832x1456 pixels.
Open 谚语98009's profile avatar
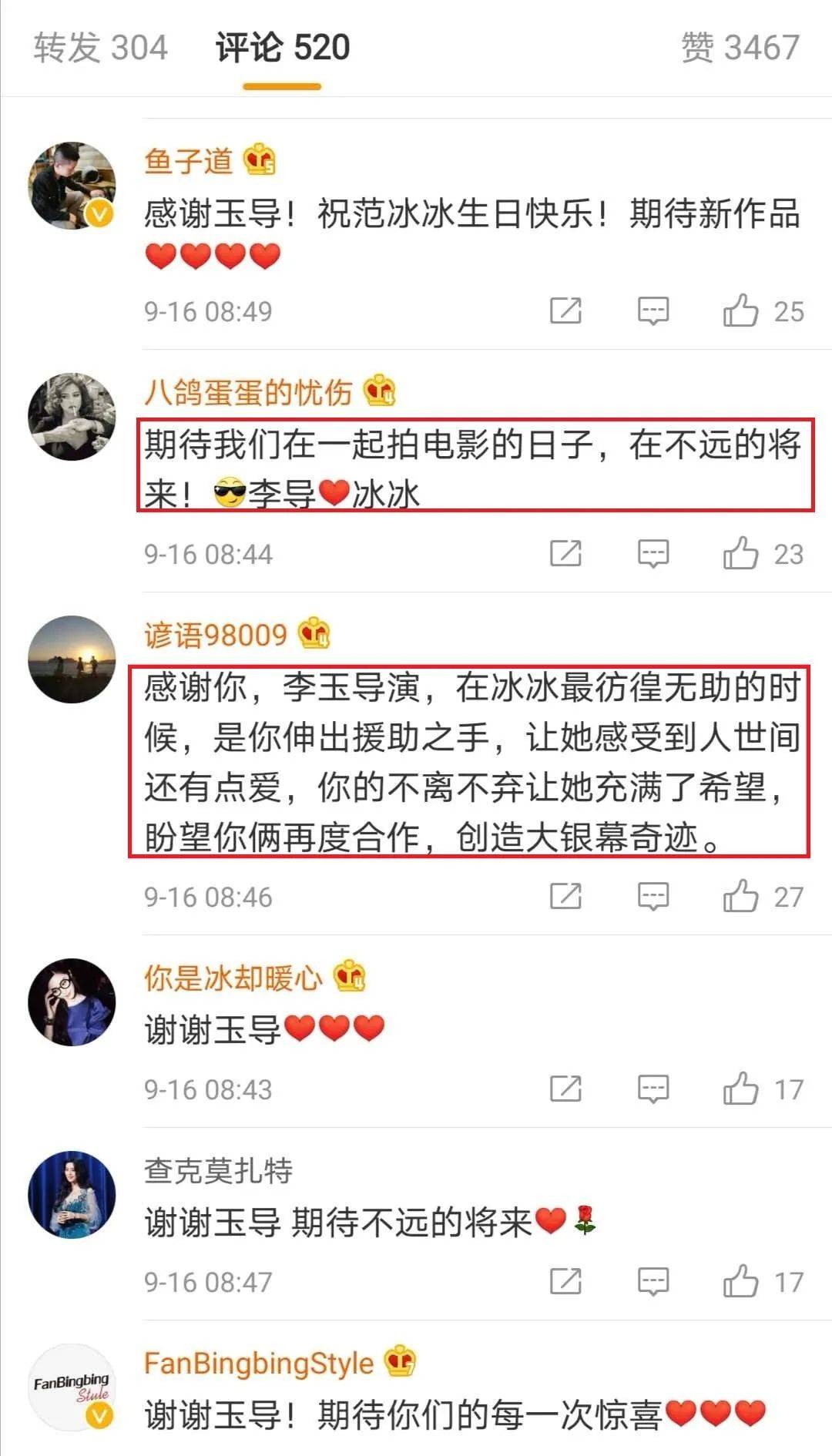click(x=72, y=659)
